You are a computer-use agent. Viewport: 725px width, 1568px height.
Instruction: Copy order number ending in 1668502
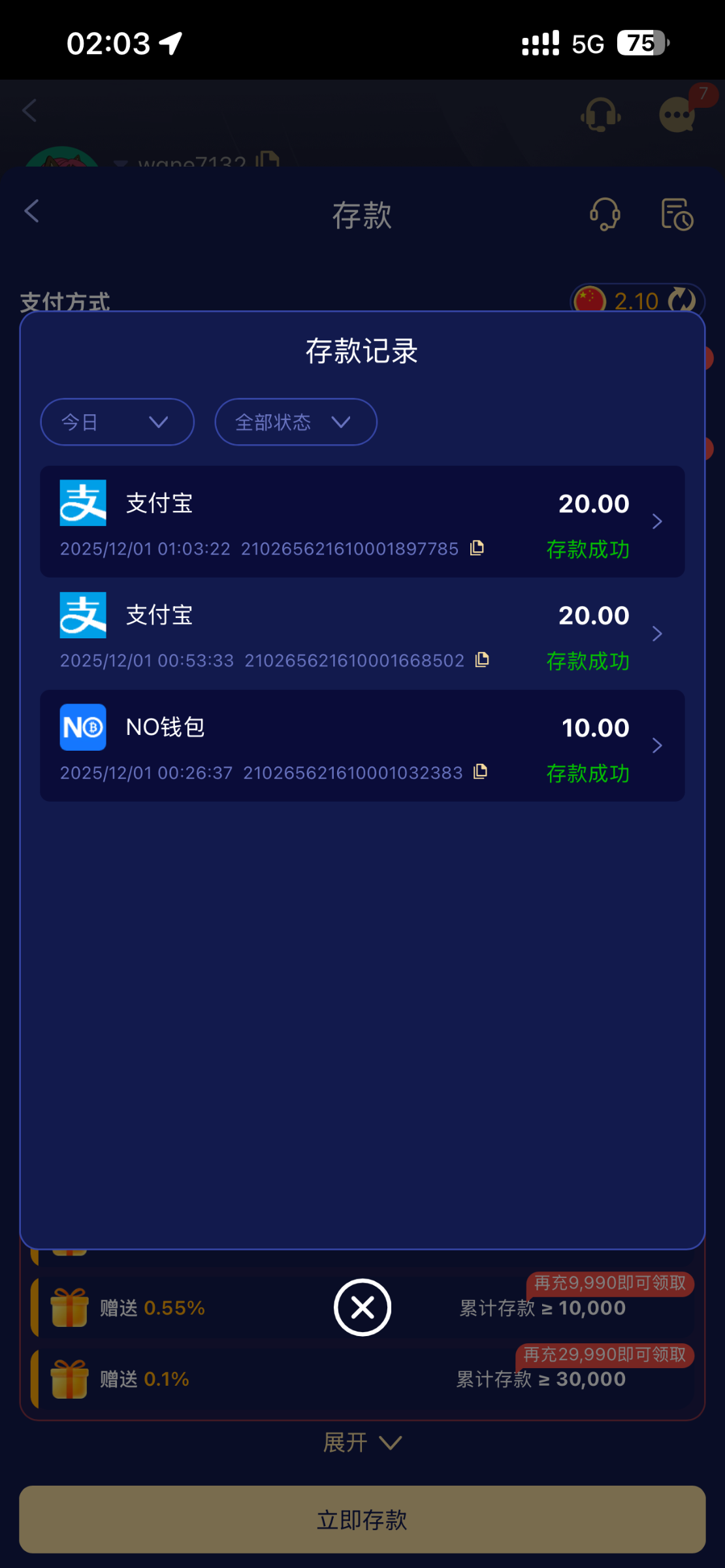tap(482, 660)
